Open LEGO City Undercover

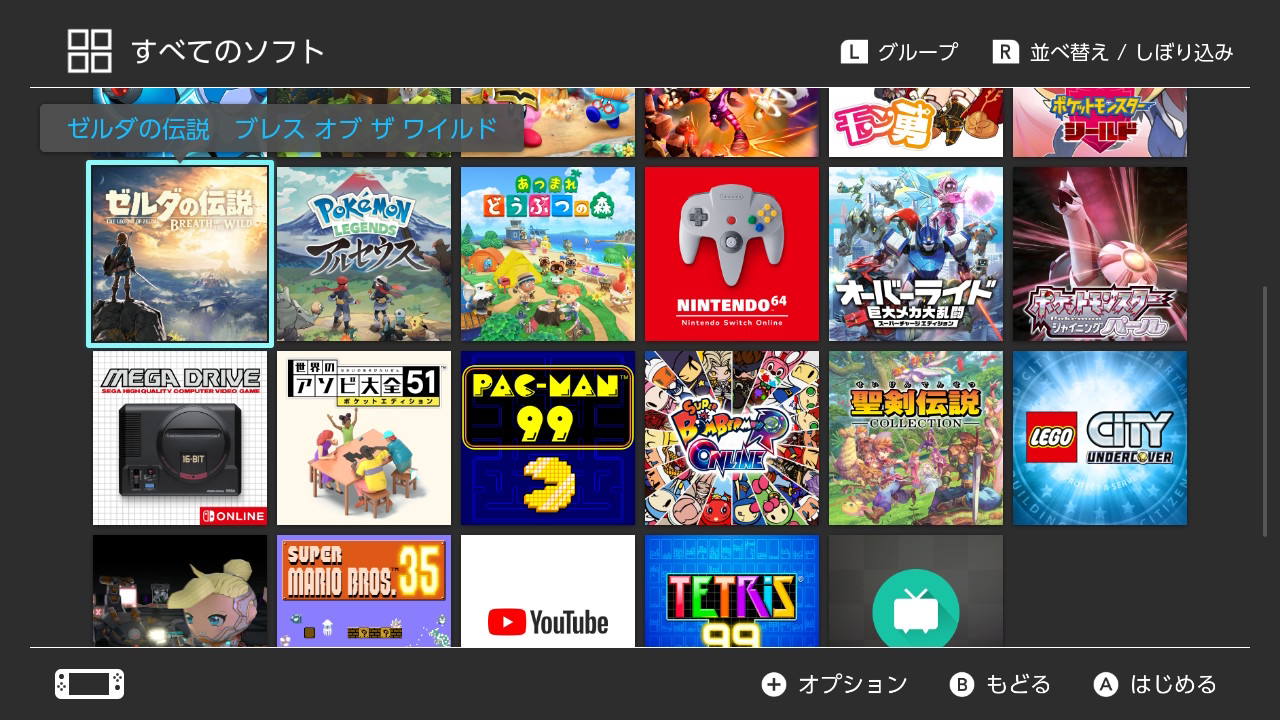(x=1100, y=438)
